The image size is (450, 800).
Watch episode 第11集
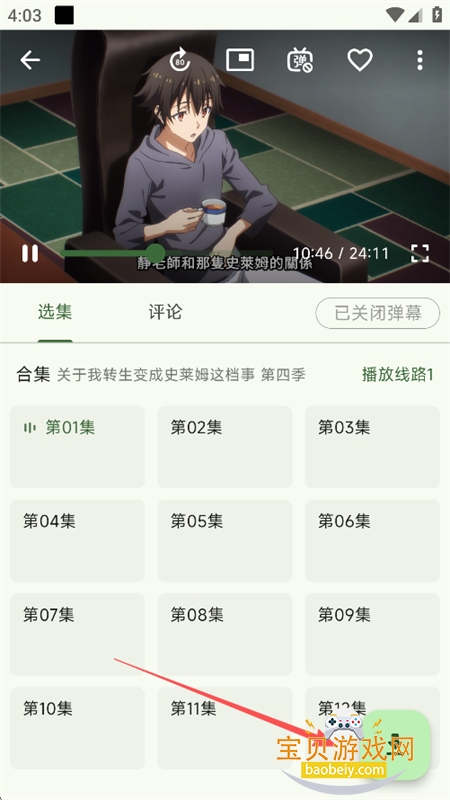pyautogui.click(x=224, y=728)
